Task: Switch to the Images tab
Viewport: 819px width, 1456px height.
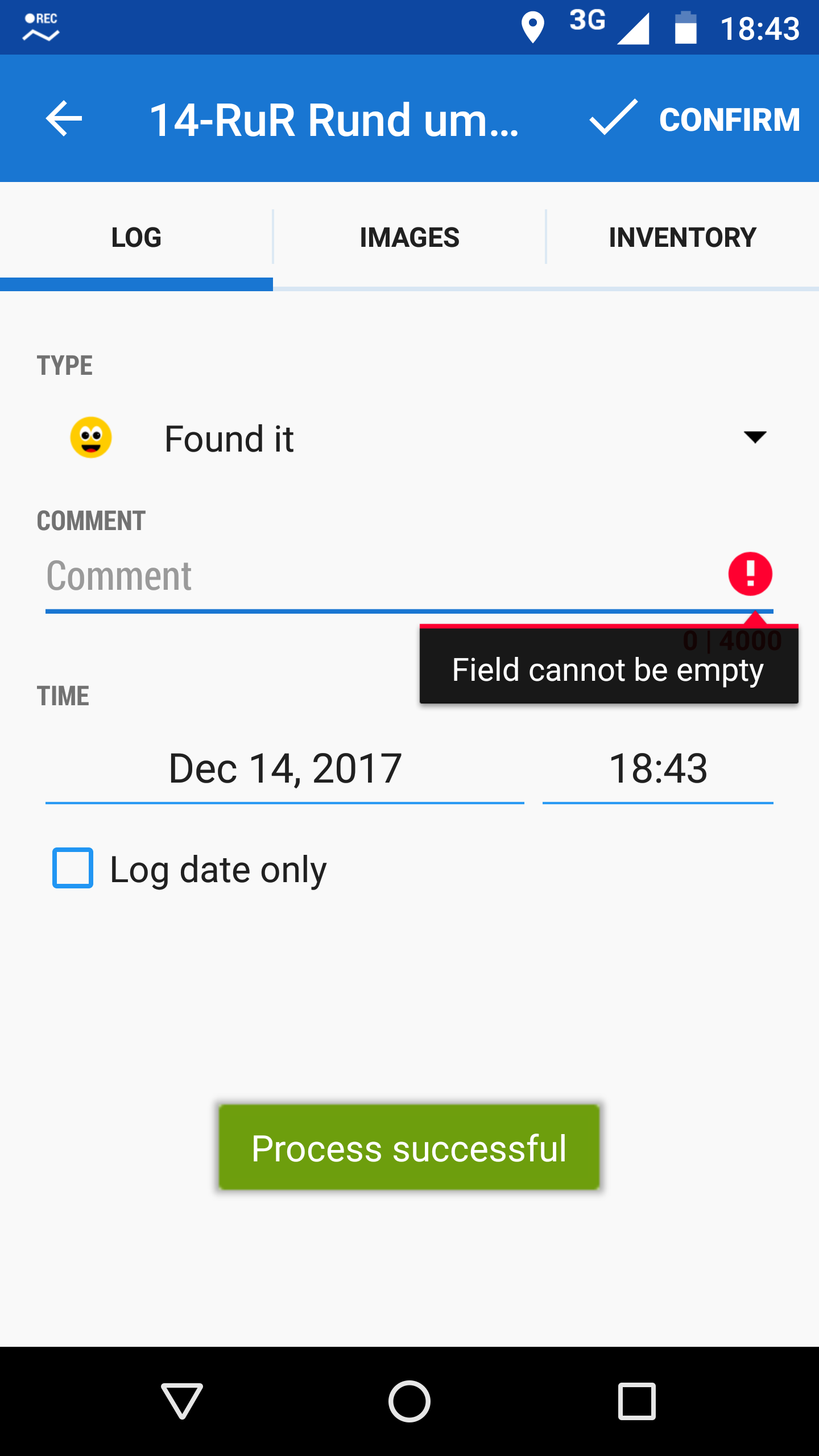Action: click(x=409, y=237)
